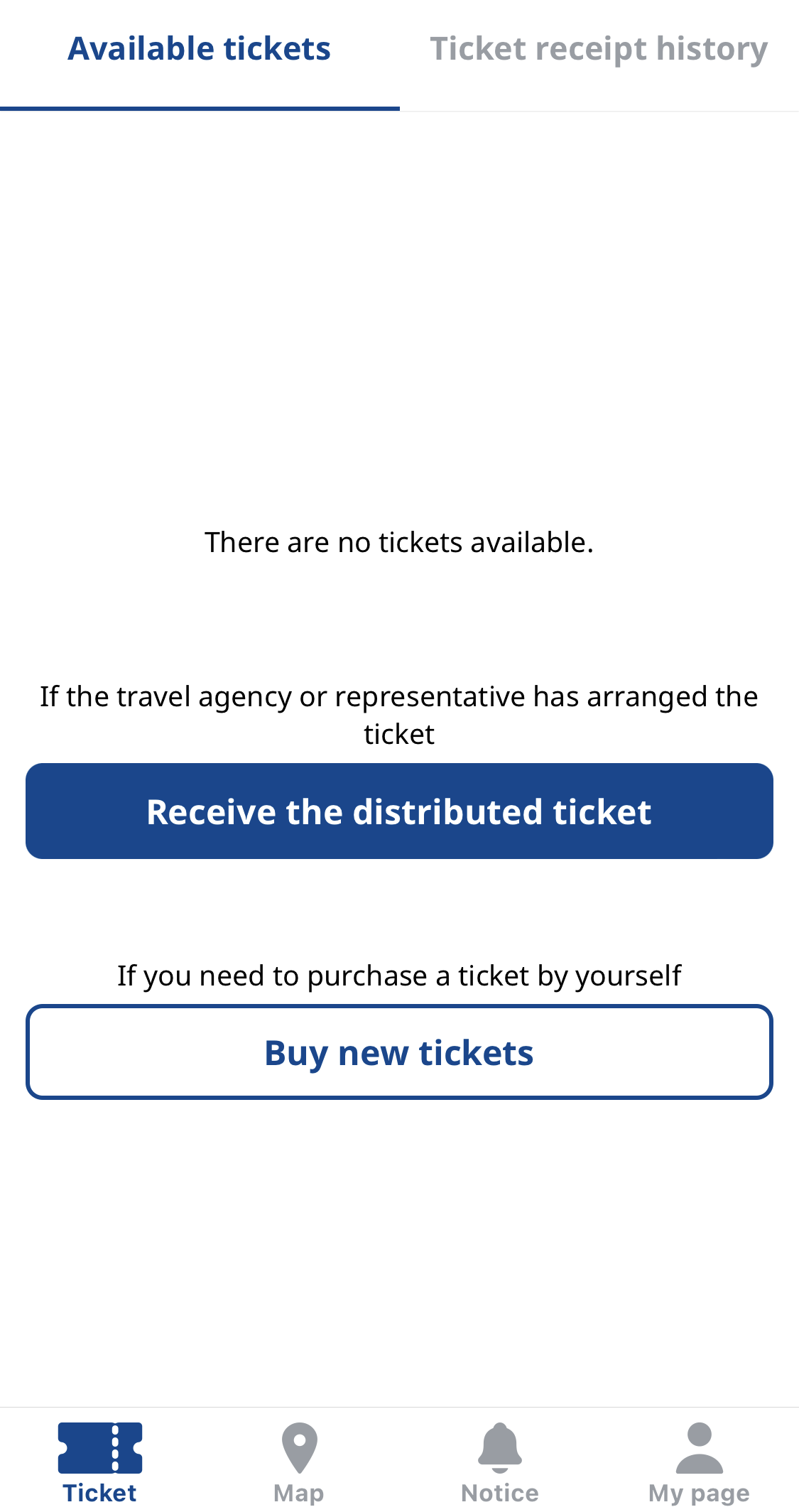The image size is (799, 1512).
Task: Tap Buy new tickets button
Action: click(399, 1052)
